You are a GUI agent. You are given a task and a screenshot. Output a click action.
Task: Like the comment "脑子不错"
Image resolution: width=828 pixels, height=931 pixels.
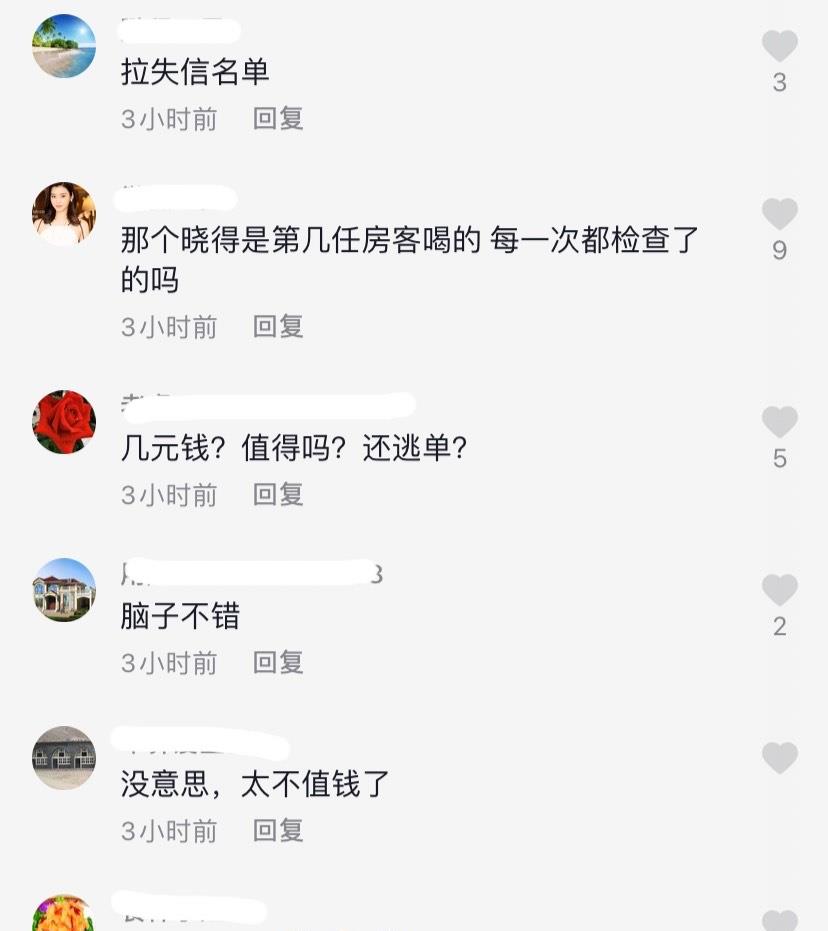(780, 590)
